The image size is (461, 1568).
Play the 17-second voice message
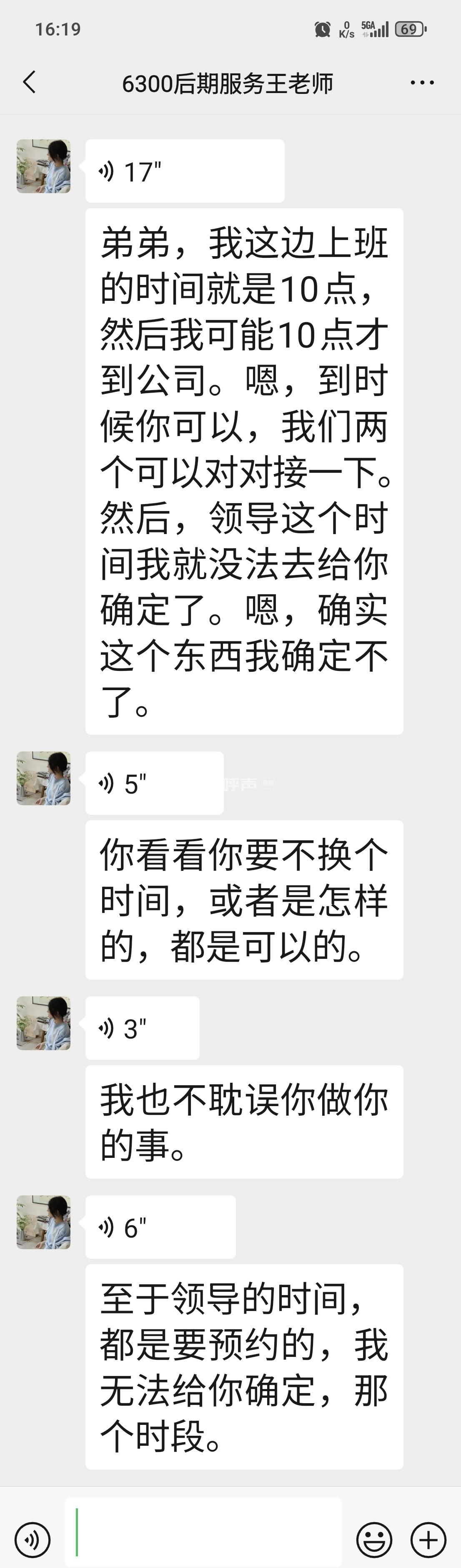(184, 171)
